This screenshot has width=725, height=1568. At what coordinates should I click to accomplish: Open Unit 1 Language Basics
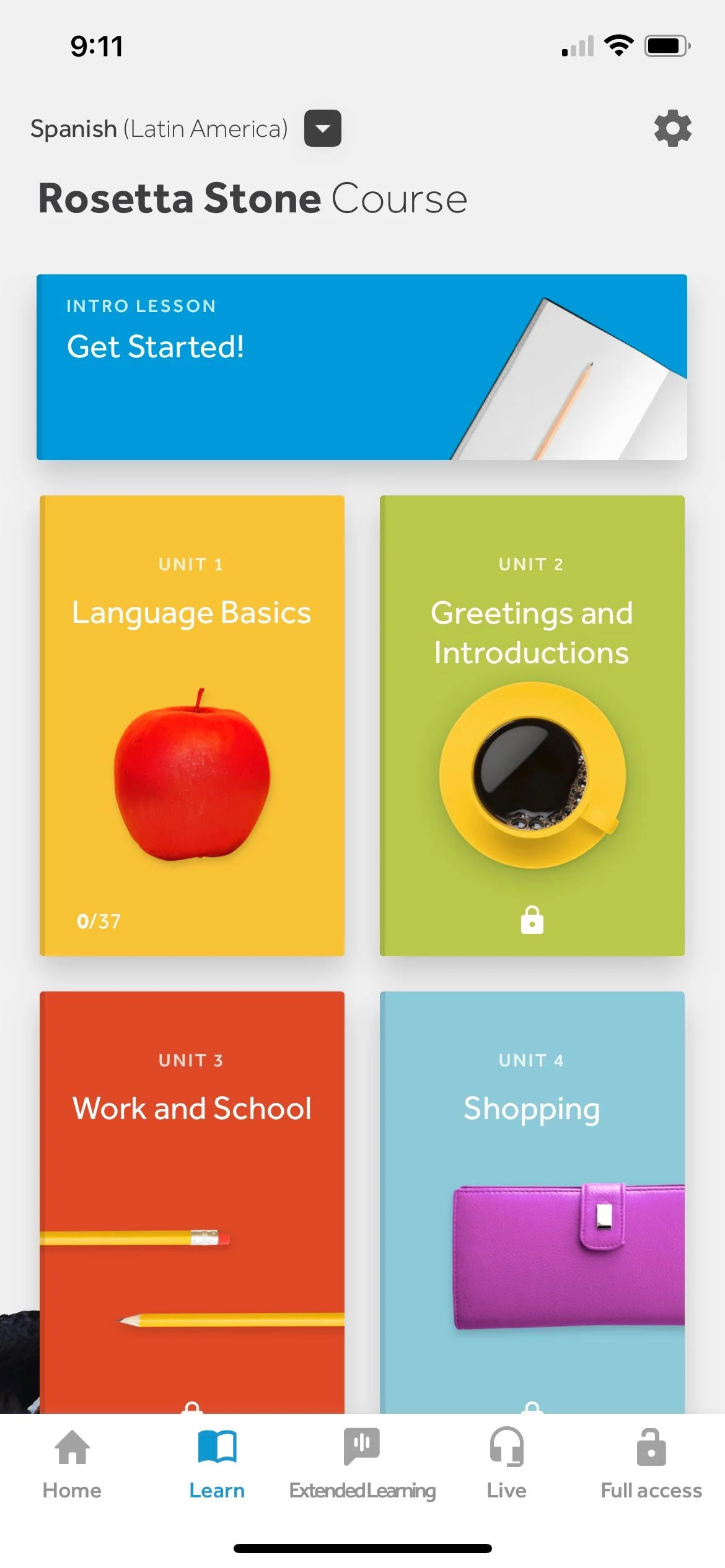[192, 725]
